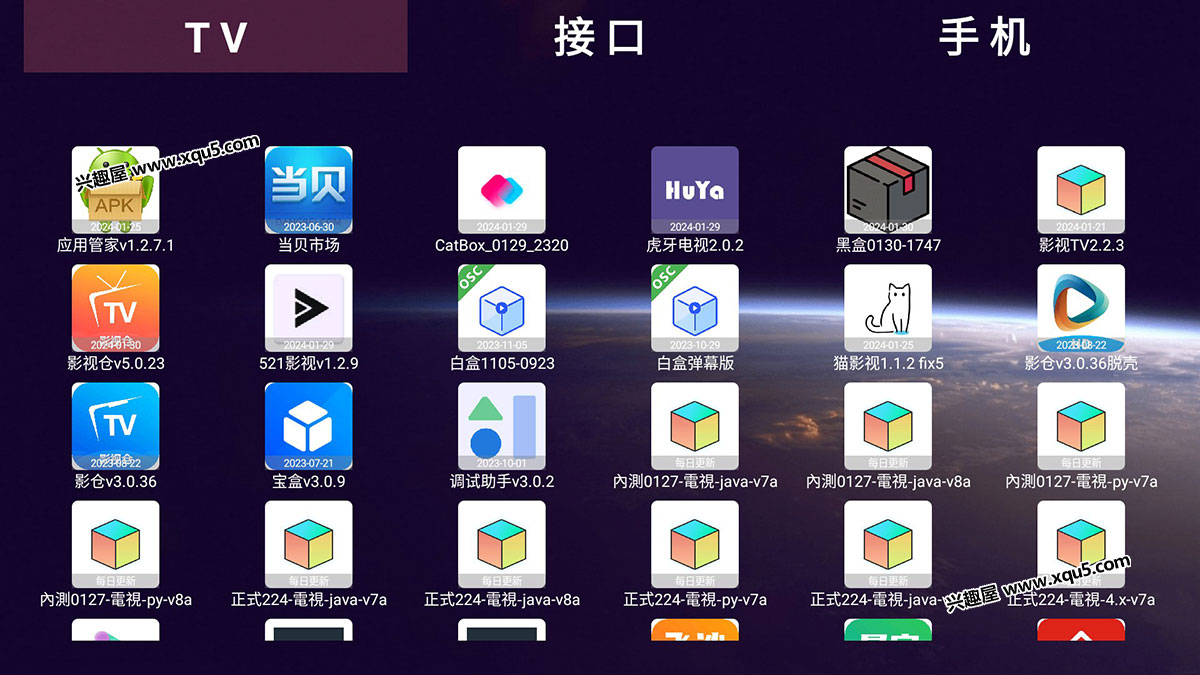Open 影视TV2.2.3 app tile
Viewport: 1200px width, 675px height.
(x=1080, y=190)
